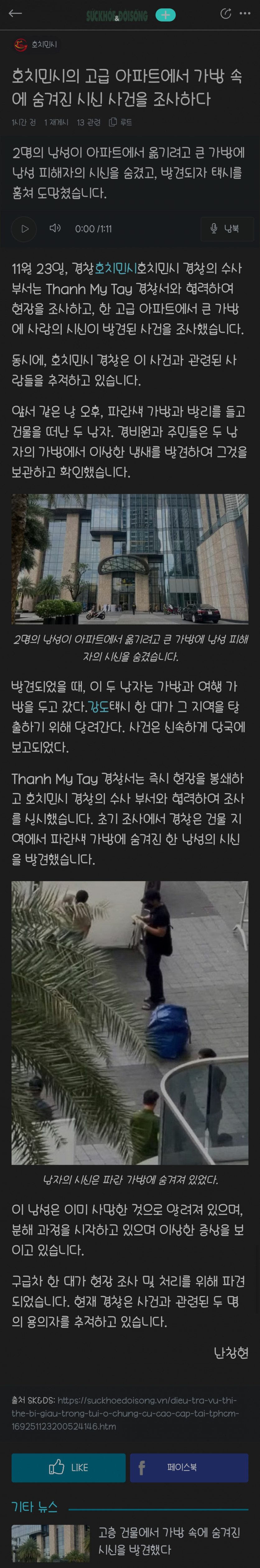Screen dimensions: 260x1568
Task: Open the three-dot overflow menu
Action: pos(245,13)
